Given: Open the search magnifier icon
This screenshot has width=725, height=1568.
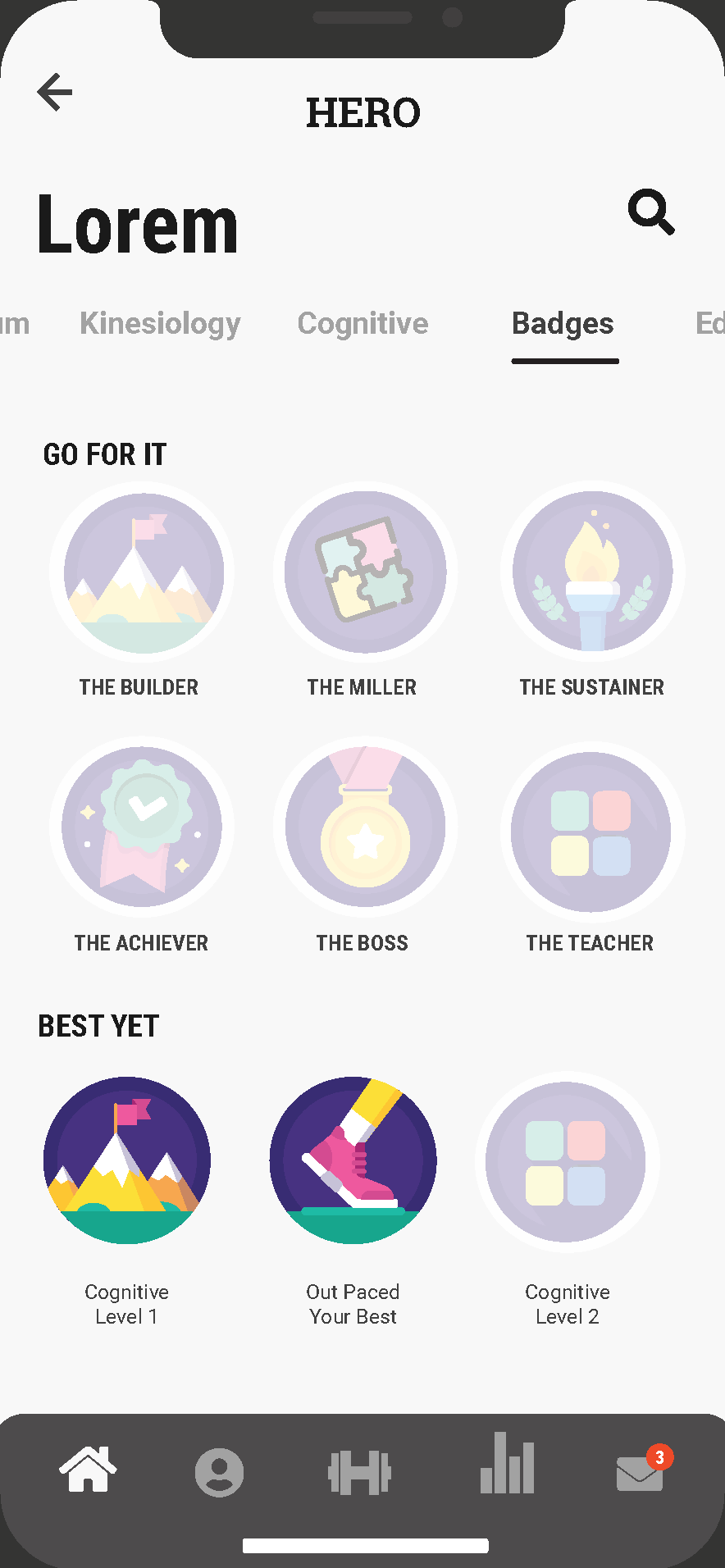Looking at the screenshot, I should coord(652,212).
